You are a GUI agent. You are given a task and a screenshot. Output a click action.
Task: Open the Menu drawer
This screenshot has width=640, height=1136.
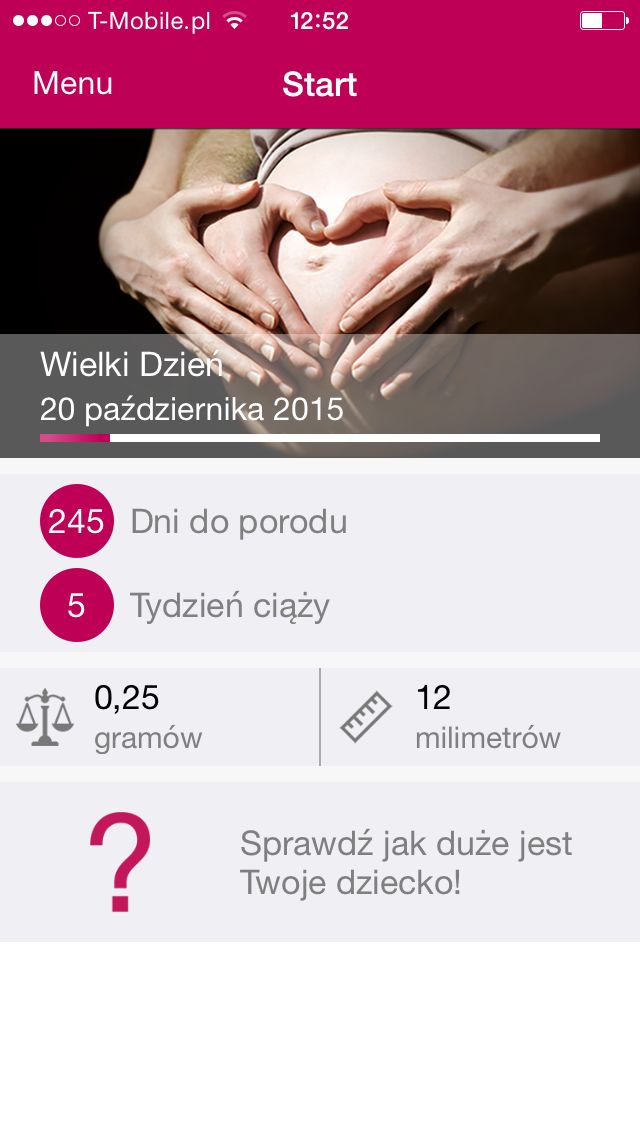coord(72,83)
